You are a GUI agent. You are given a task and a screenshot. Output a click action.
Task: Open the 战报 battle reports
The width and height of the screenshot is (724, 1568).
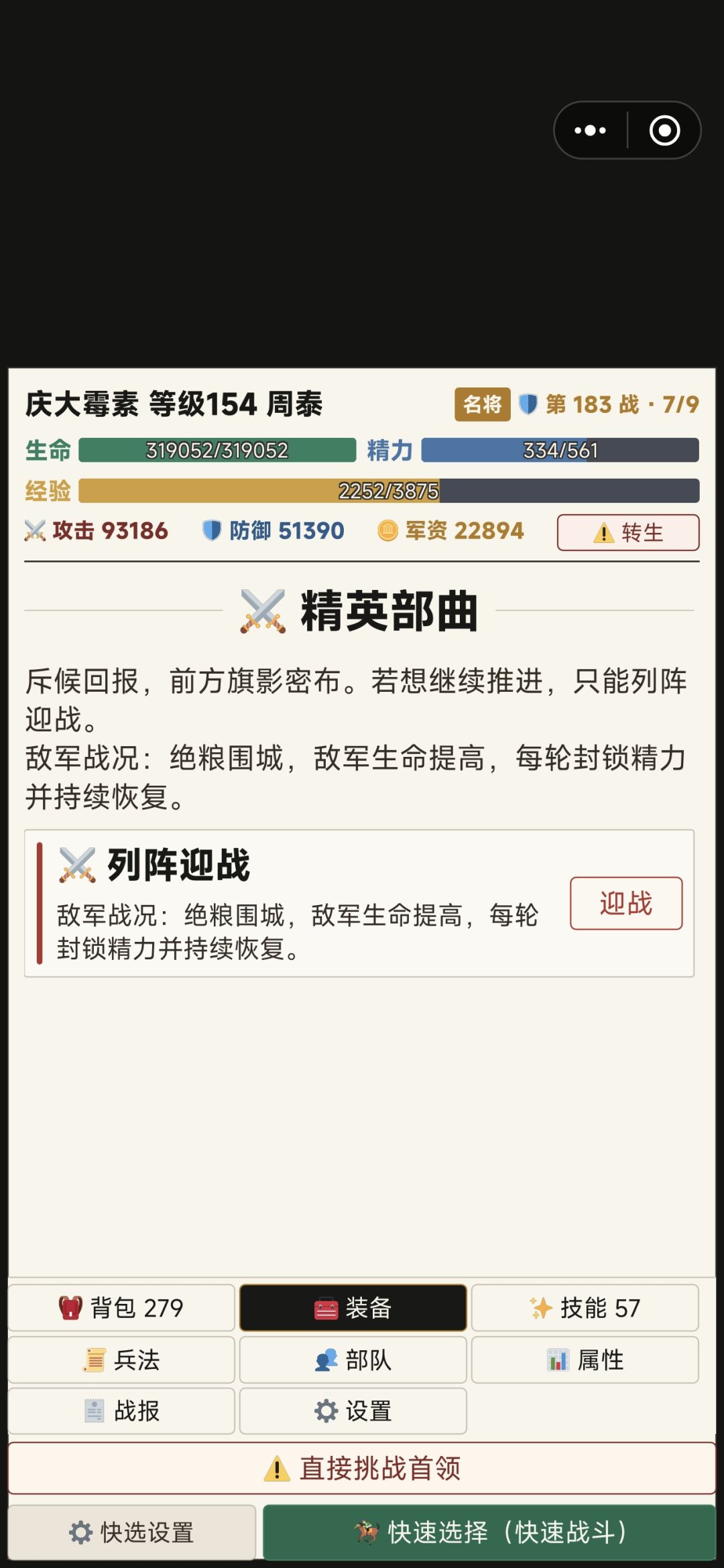pos(121,1410)
